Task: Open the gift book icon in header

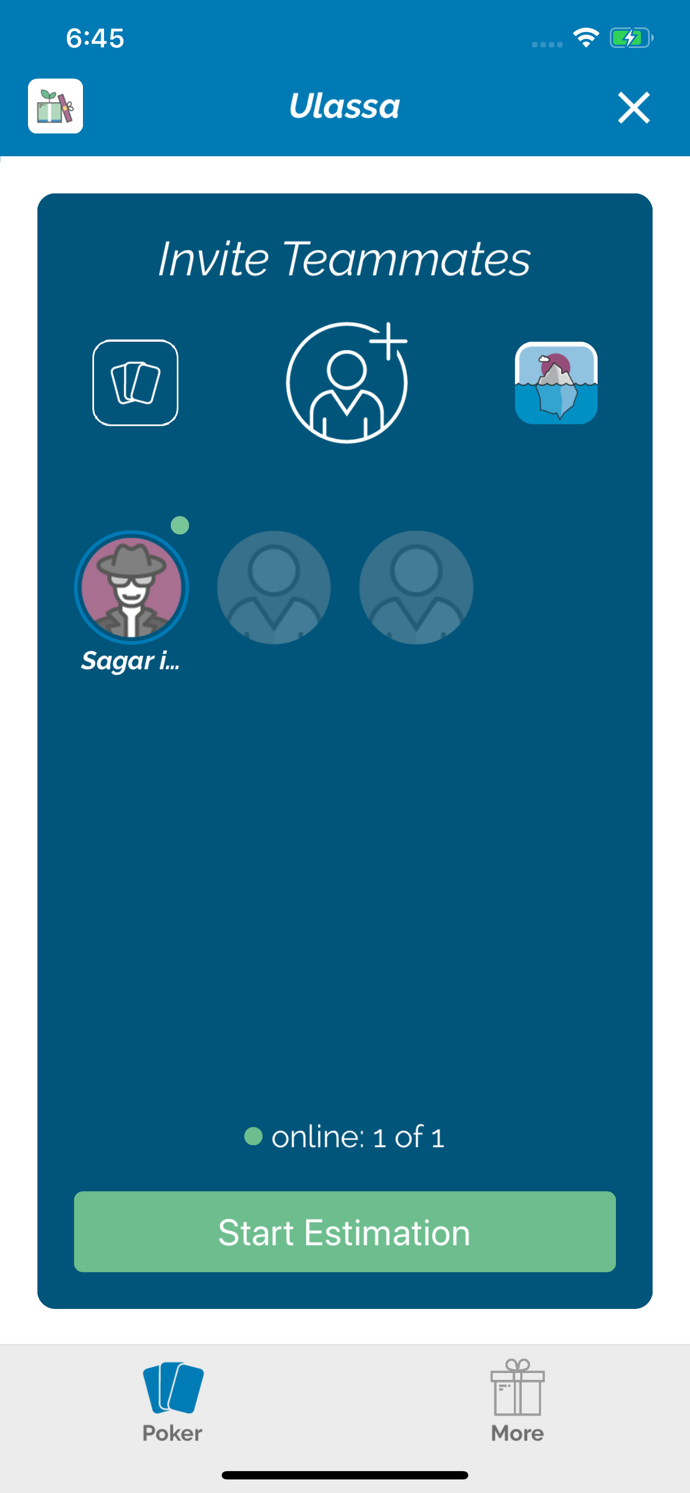Action: 55,106
